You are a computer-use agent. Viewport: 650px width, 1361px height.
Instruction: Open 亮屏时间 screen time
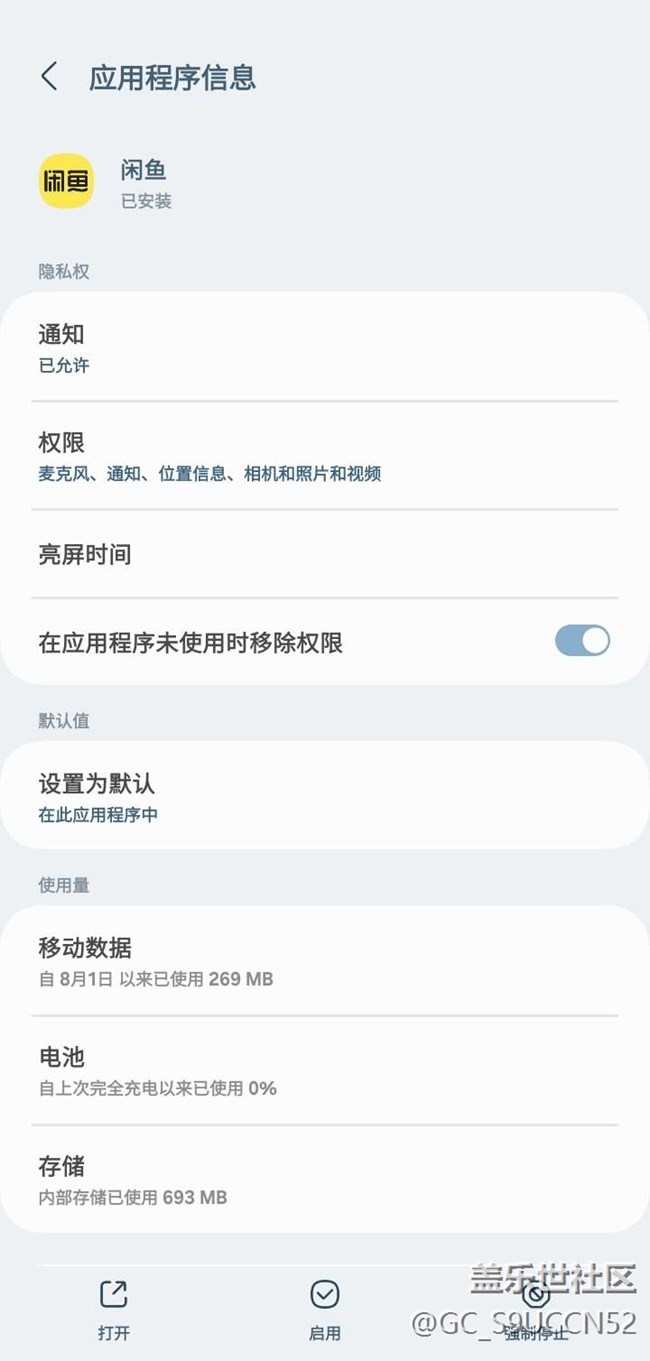click(325, 554)
